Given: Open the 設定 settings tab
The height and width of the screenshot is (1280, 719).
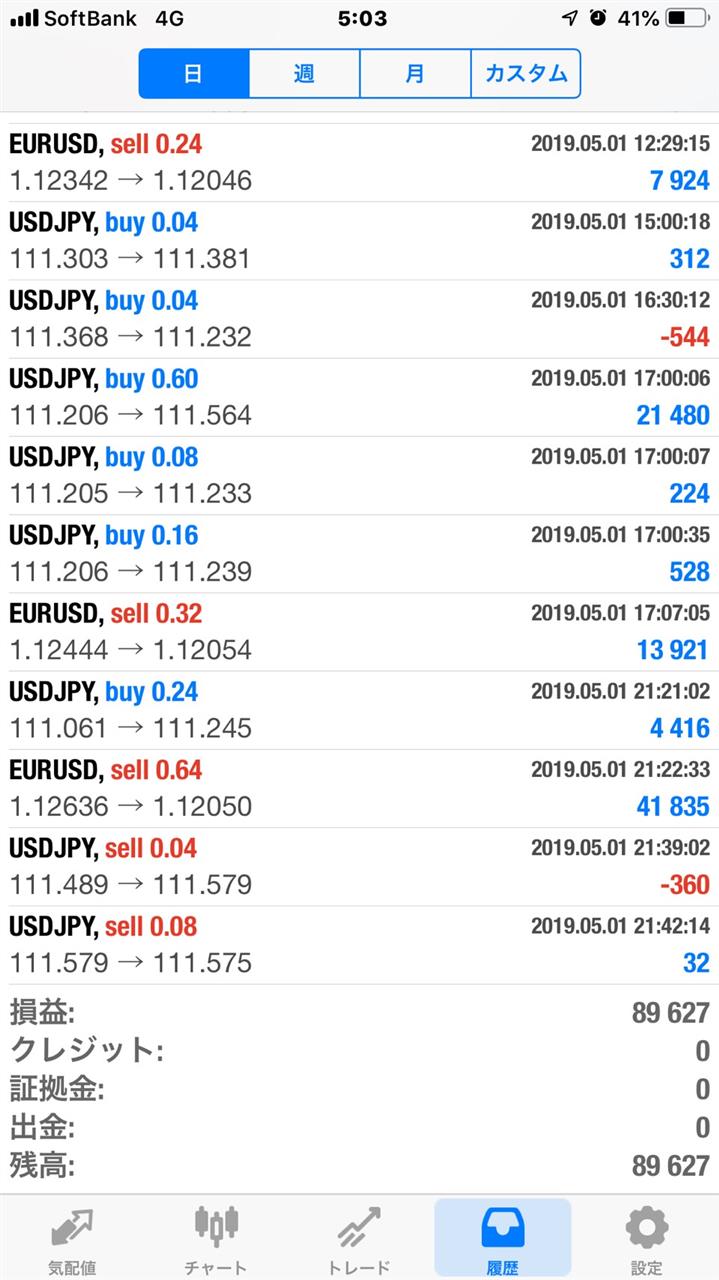Looking at the screenshot, I should (x=646, y=1240).
